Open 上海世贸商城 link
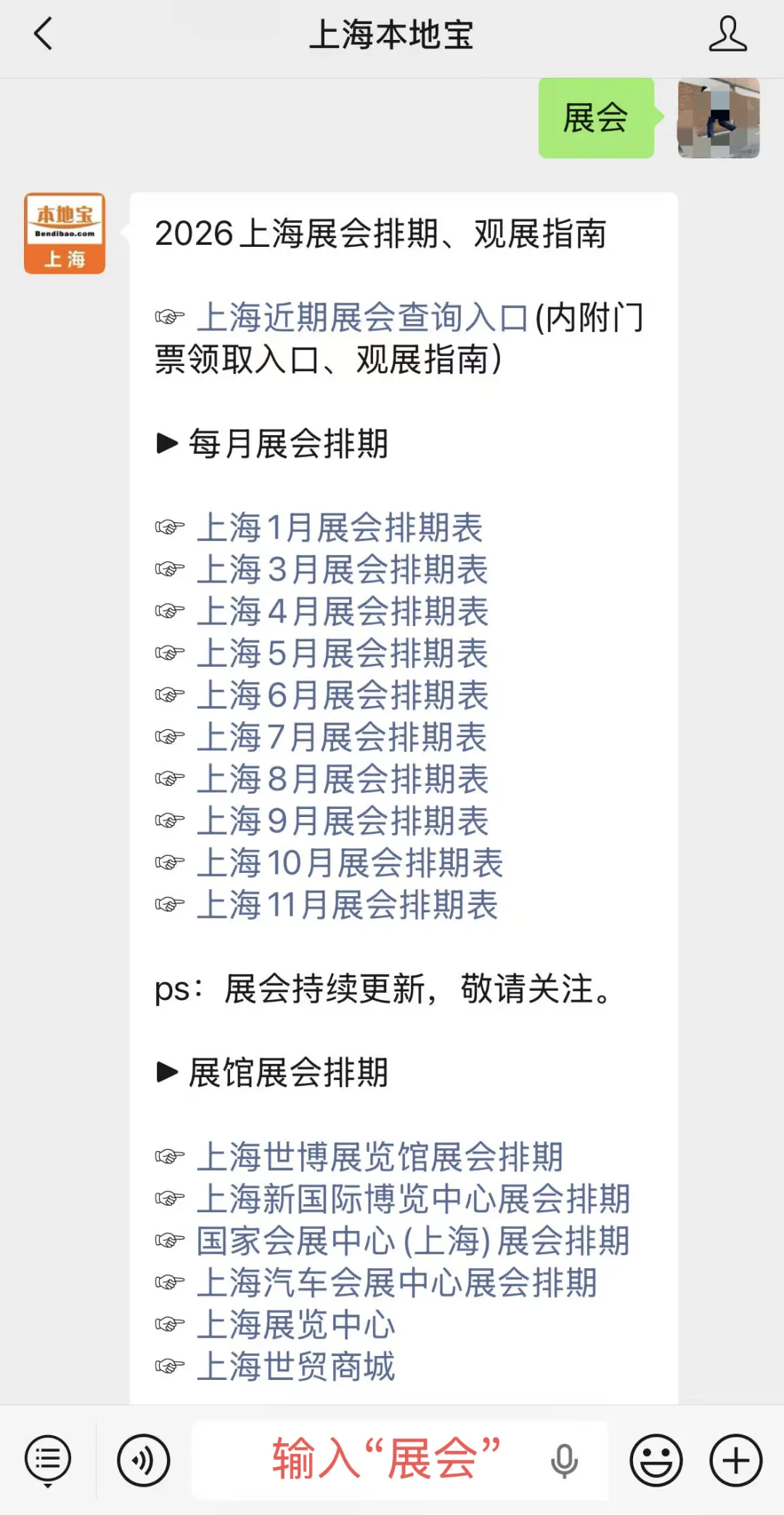The height and width of the screenshot is (1515, 784). pos(296,1367)
